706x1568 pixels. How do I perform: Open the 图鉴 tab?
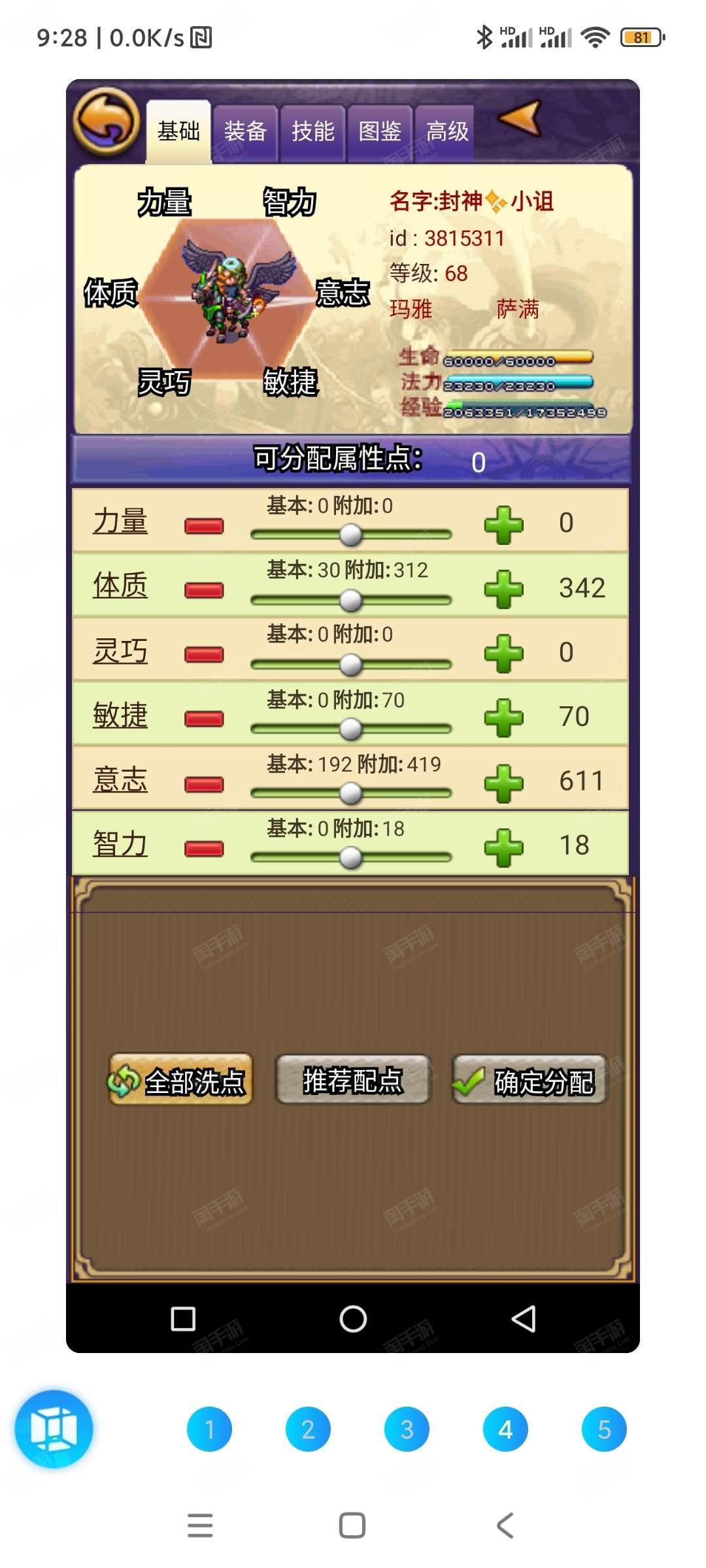(x=380, y=133)
